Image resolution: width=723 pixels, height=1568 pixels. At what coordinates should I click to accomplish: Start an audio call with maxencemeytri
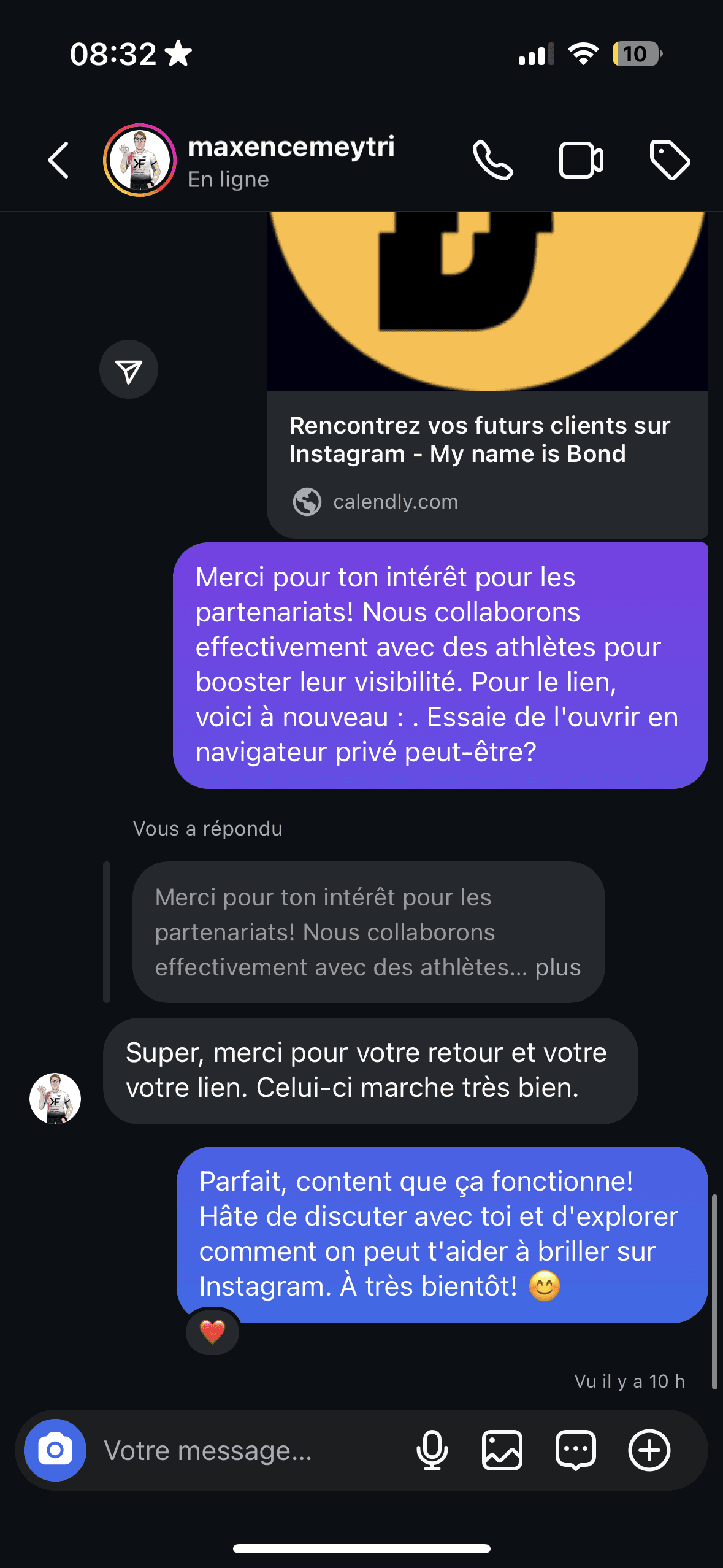492,161
